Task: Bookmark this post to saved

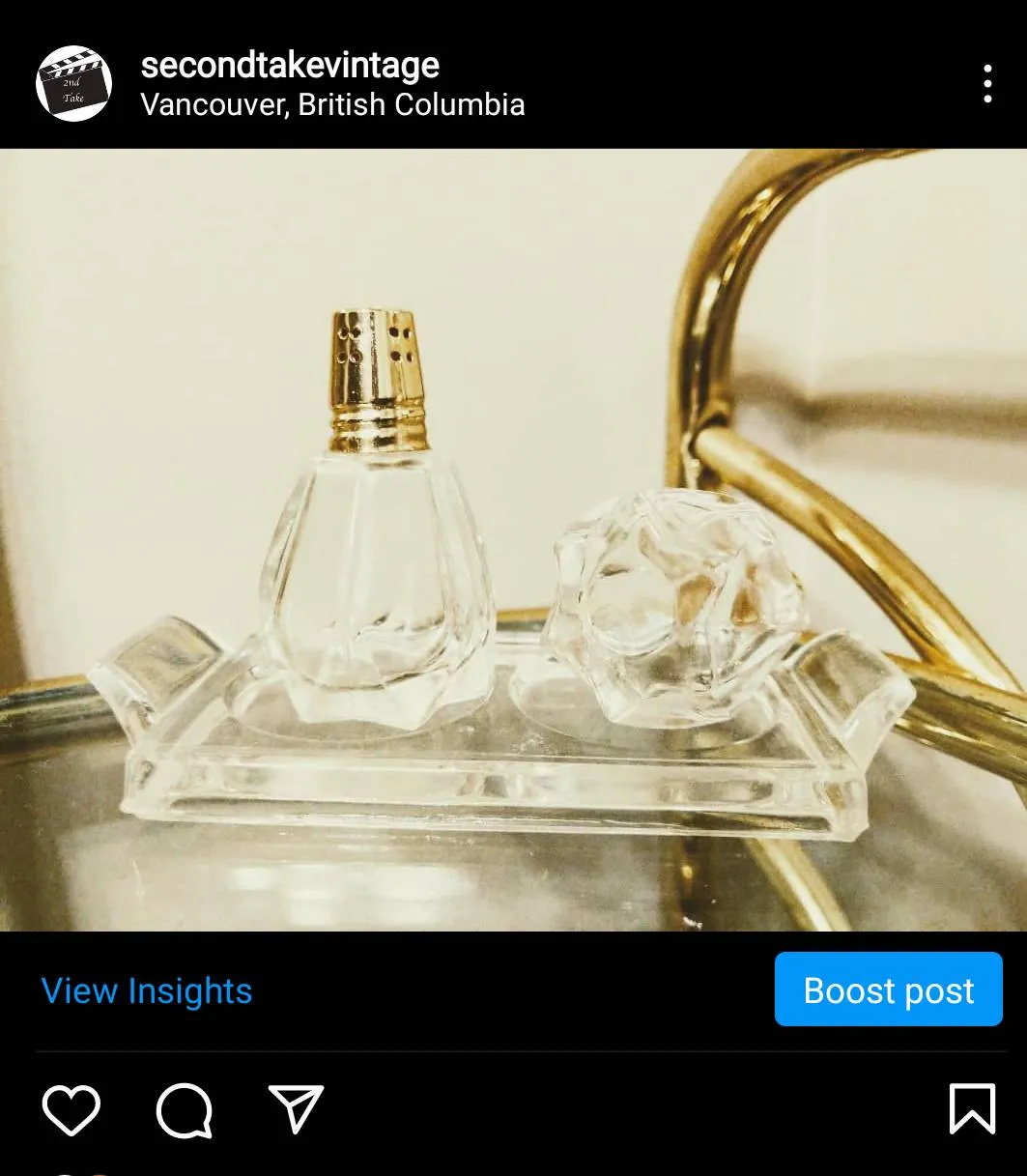Action: click(x=971, y=1108)
